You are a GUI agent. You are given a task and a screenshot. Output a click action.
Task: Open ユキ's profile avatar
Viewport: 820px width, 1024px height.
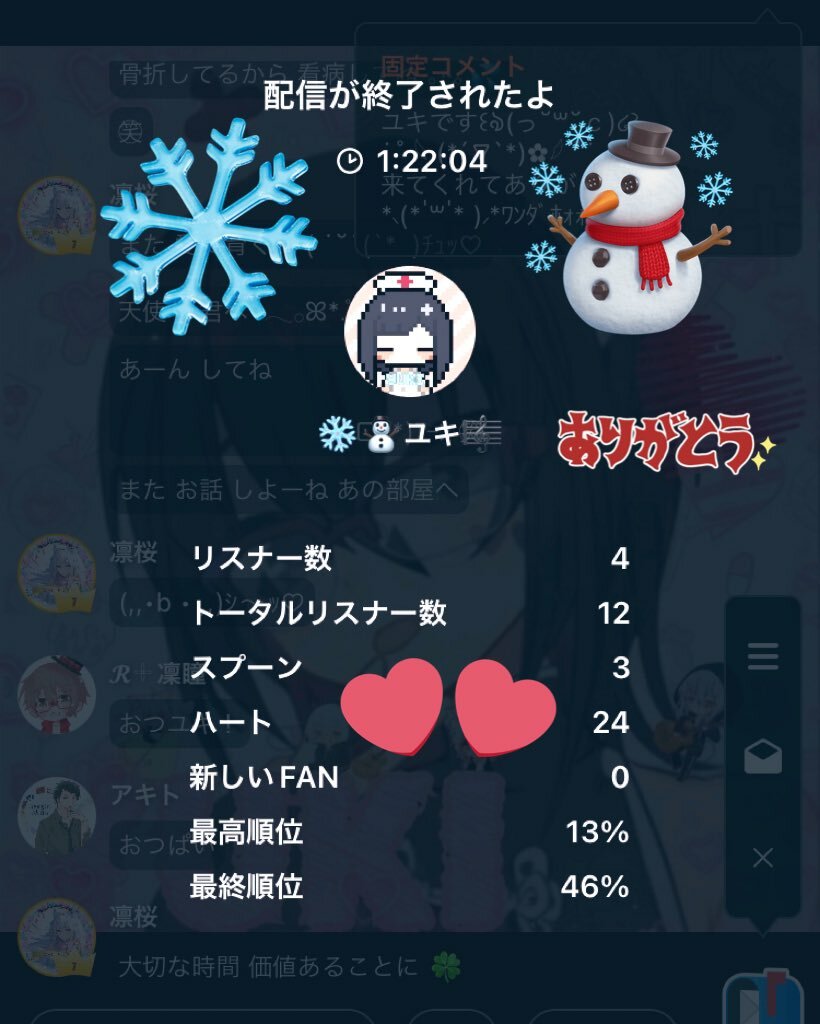pos(410,332)
